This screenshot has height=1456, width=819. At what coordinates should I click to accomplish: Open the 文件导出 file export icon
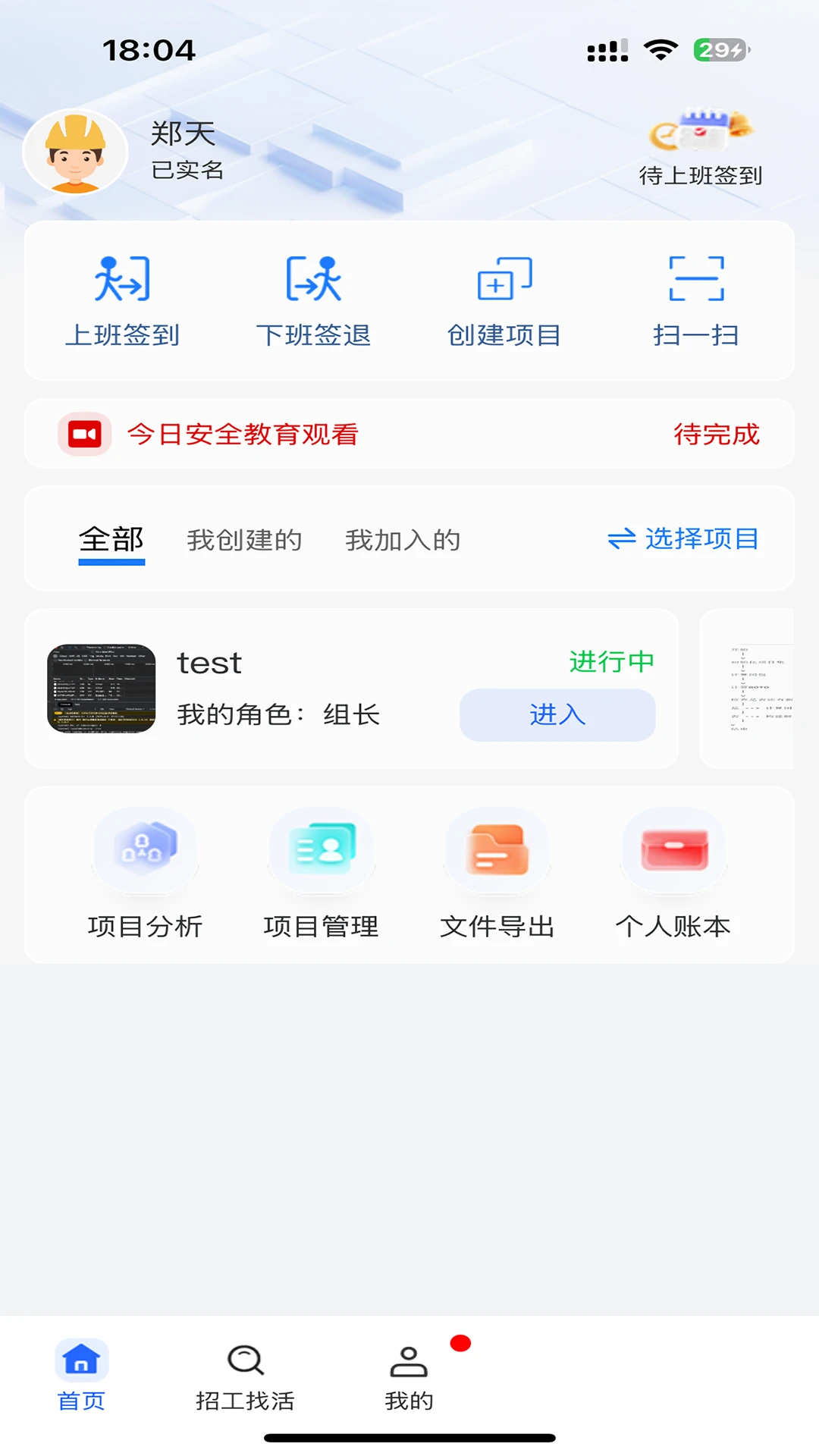(497, 850)
